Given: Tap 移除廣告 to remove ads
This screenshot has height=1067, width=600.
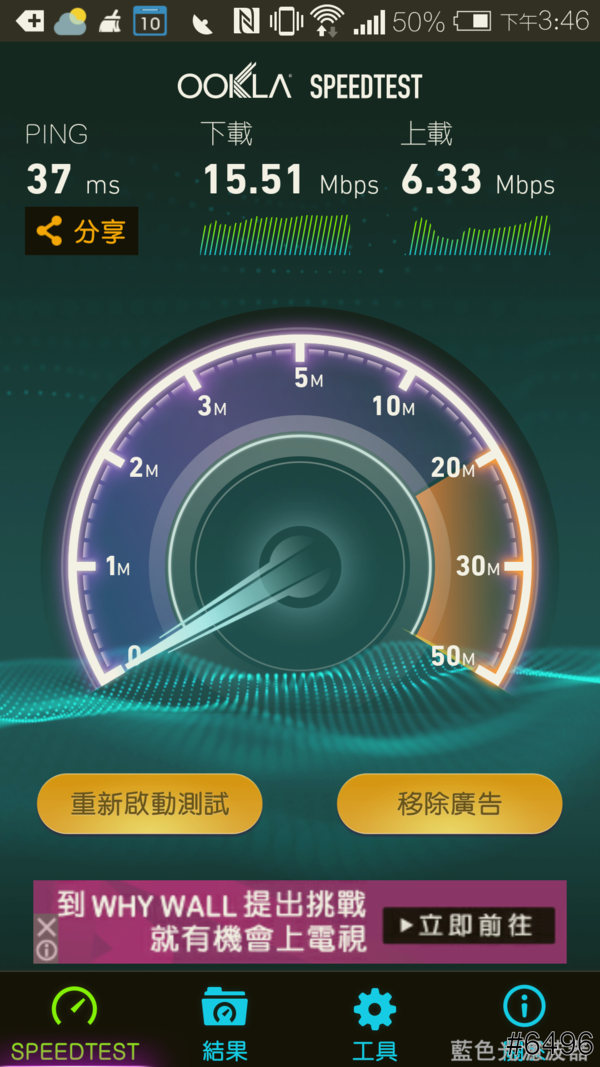Looking at the screenshot, I should [x=449, y=803].
